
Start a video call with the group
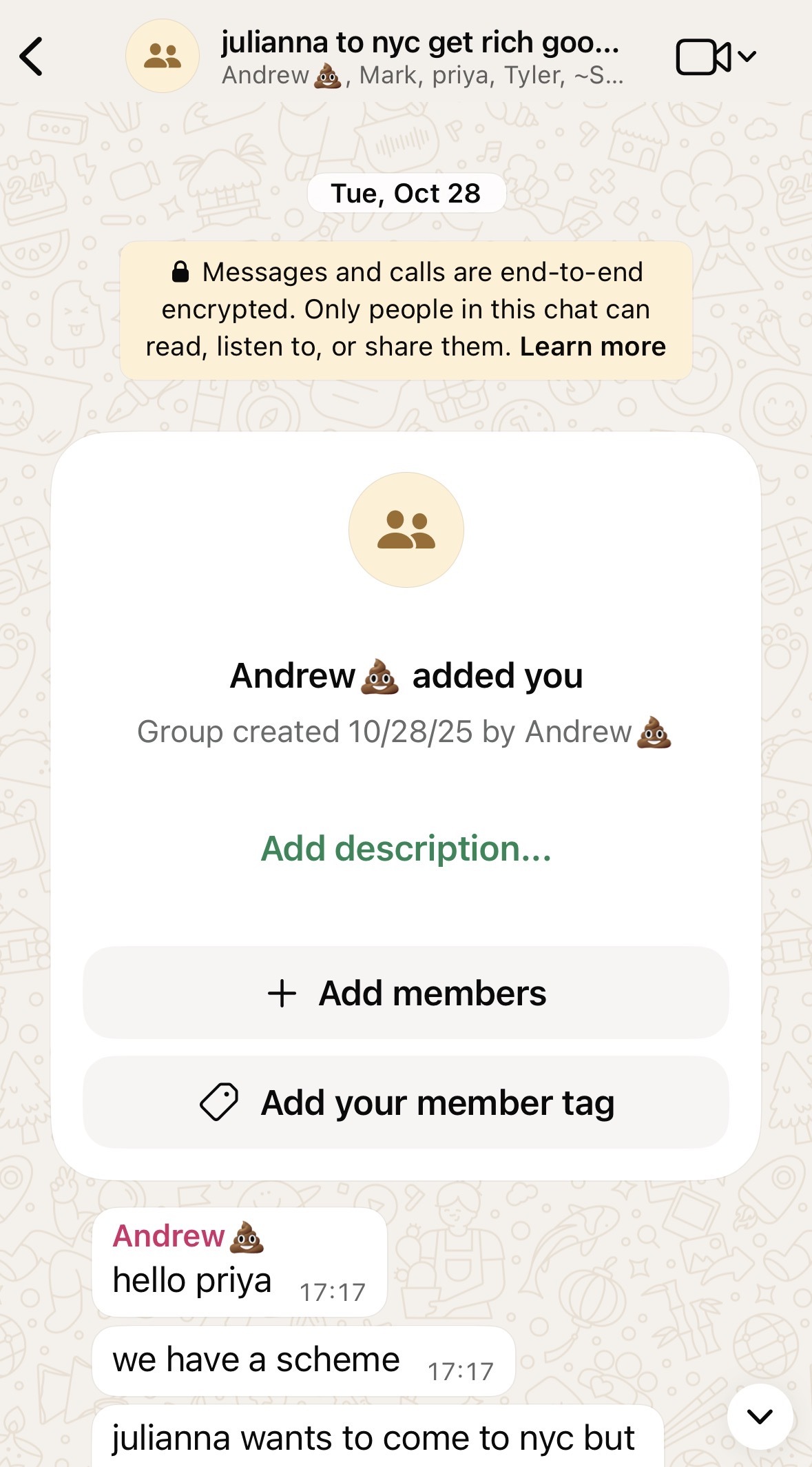702,57
